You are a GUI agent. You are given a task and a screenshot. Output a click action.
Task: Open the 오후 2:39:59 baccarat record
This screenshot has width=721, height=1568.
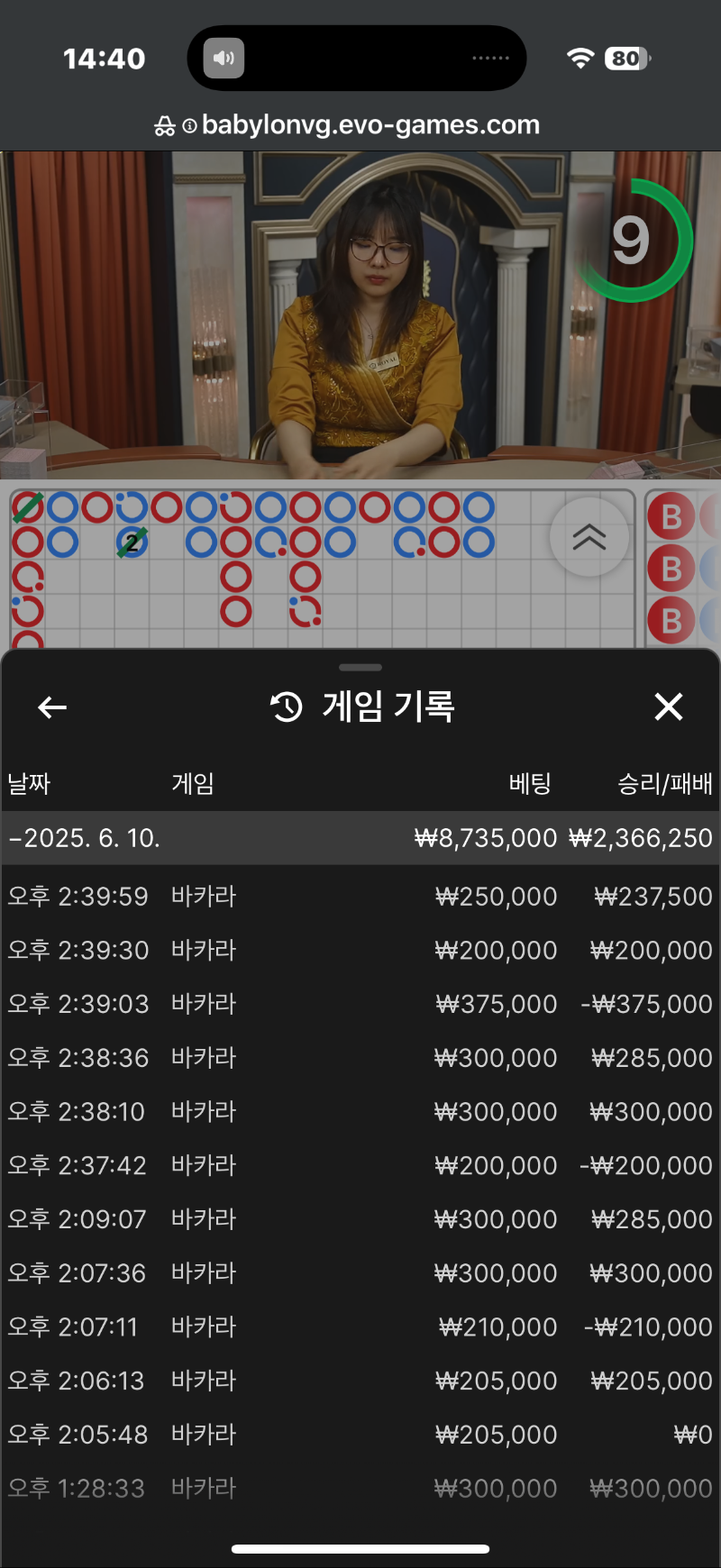tap(360, 897)
